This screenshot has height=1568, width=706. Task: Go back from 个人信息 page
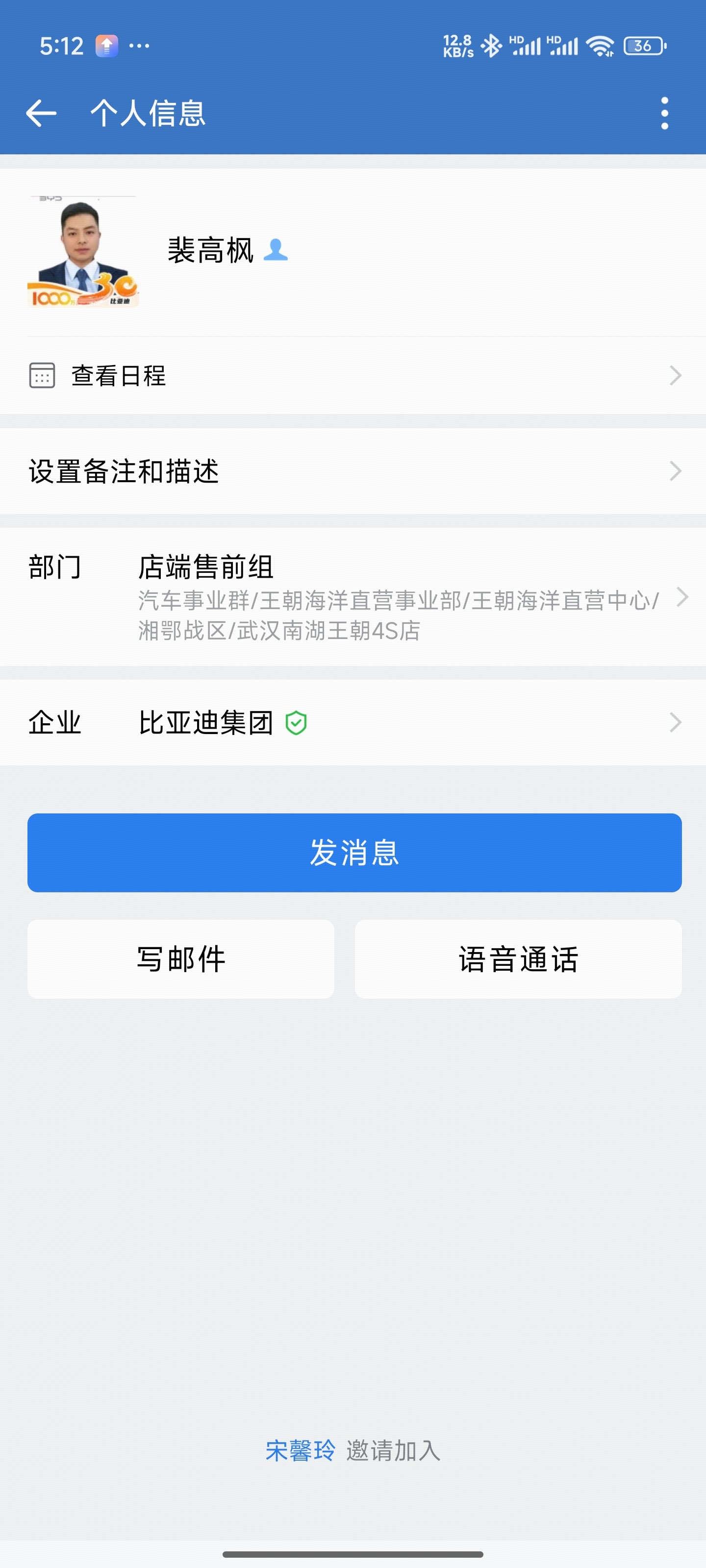coord(41,113)
